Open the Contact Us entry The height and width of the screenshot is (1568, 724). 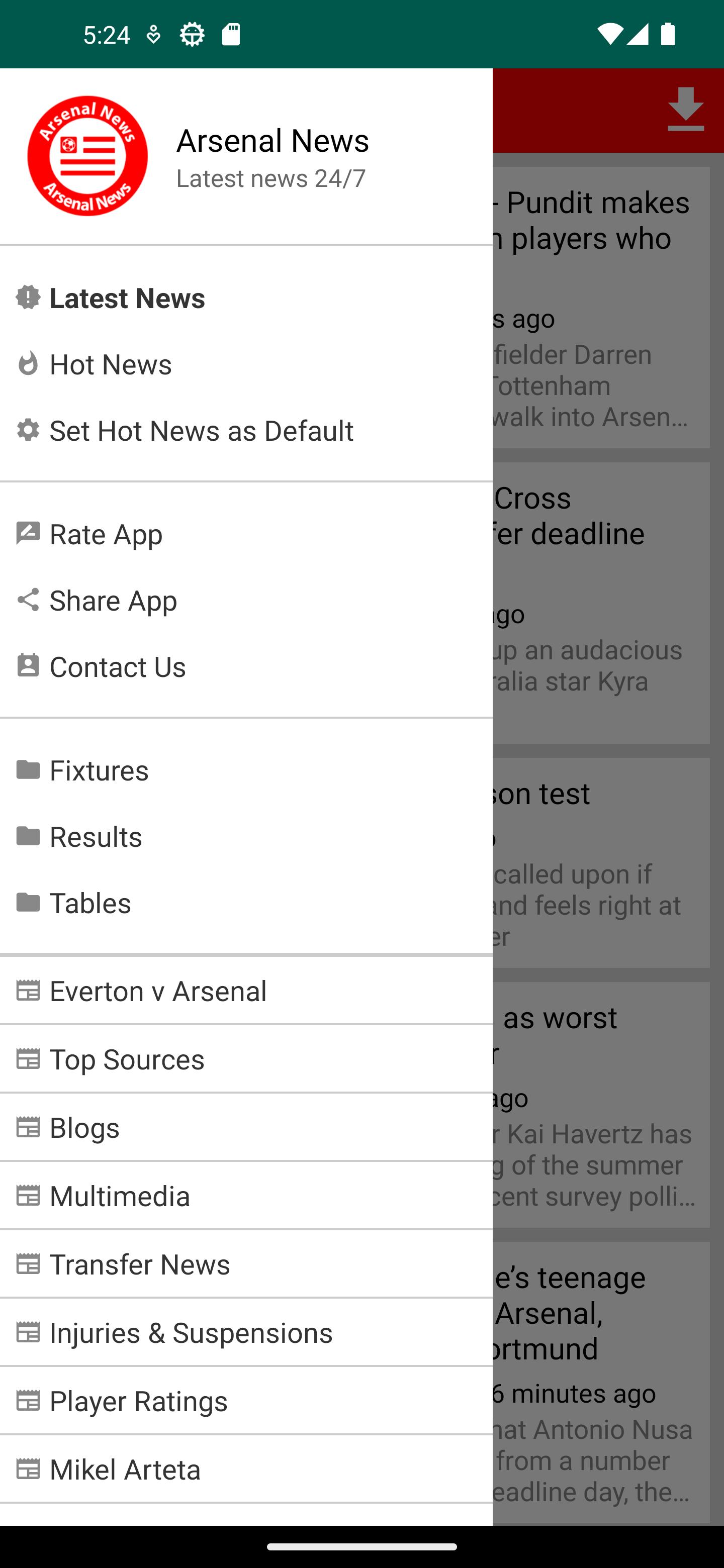coord(246,666)
